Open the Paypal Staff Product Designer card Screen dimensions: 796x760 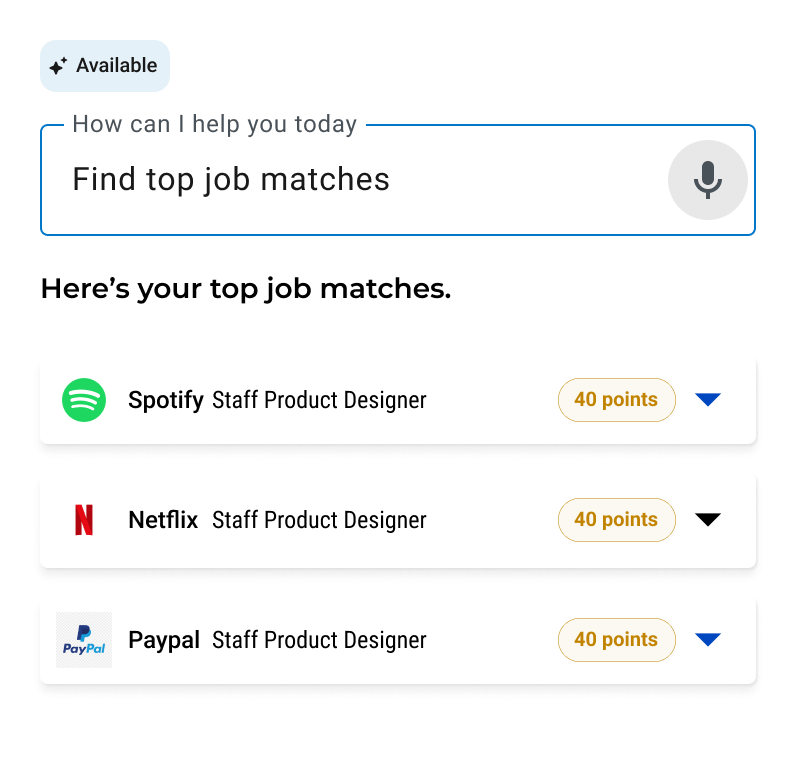pos(398,640)
